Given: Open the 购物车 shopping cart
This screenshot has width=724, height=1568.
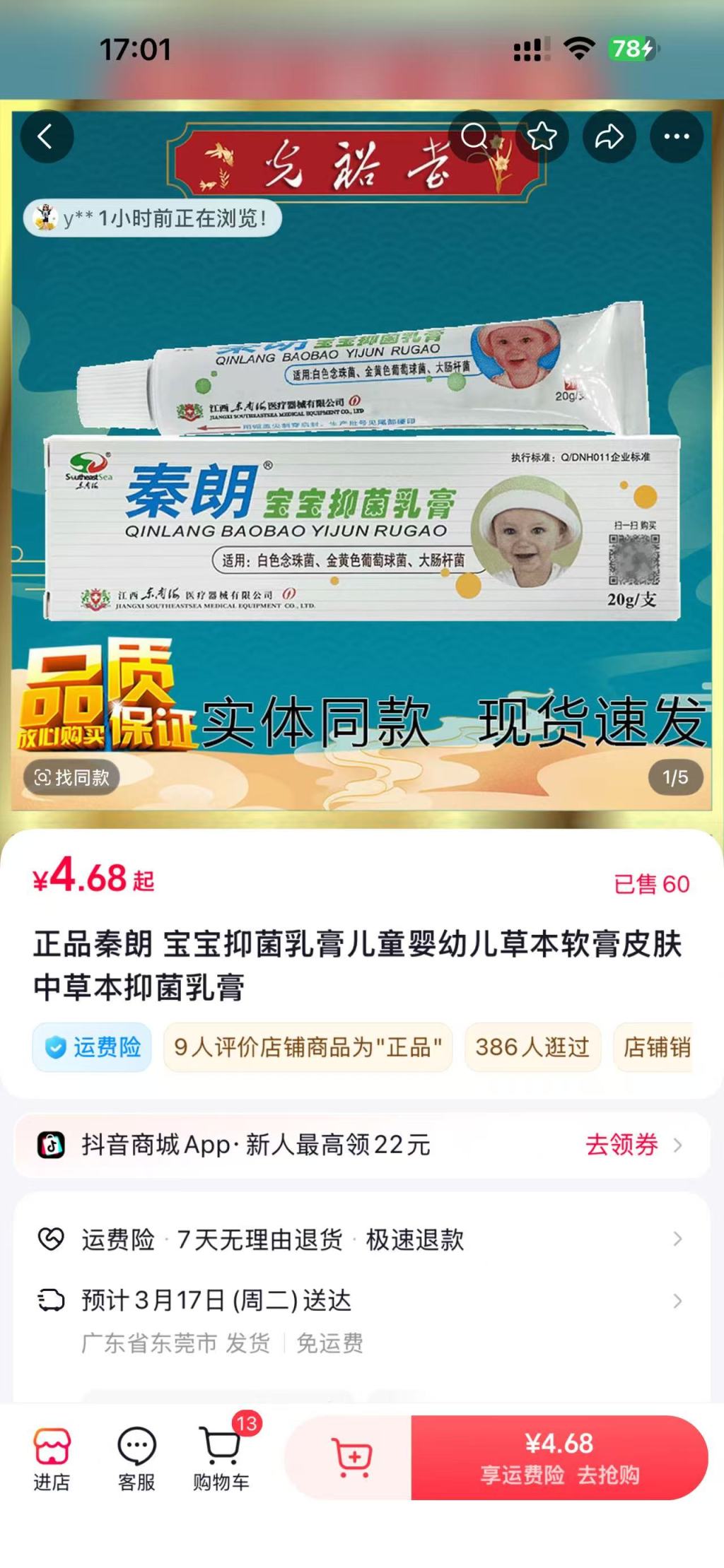Looking at the screenshot, I should [x=221, y=1458].
